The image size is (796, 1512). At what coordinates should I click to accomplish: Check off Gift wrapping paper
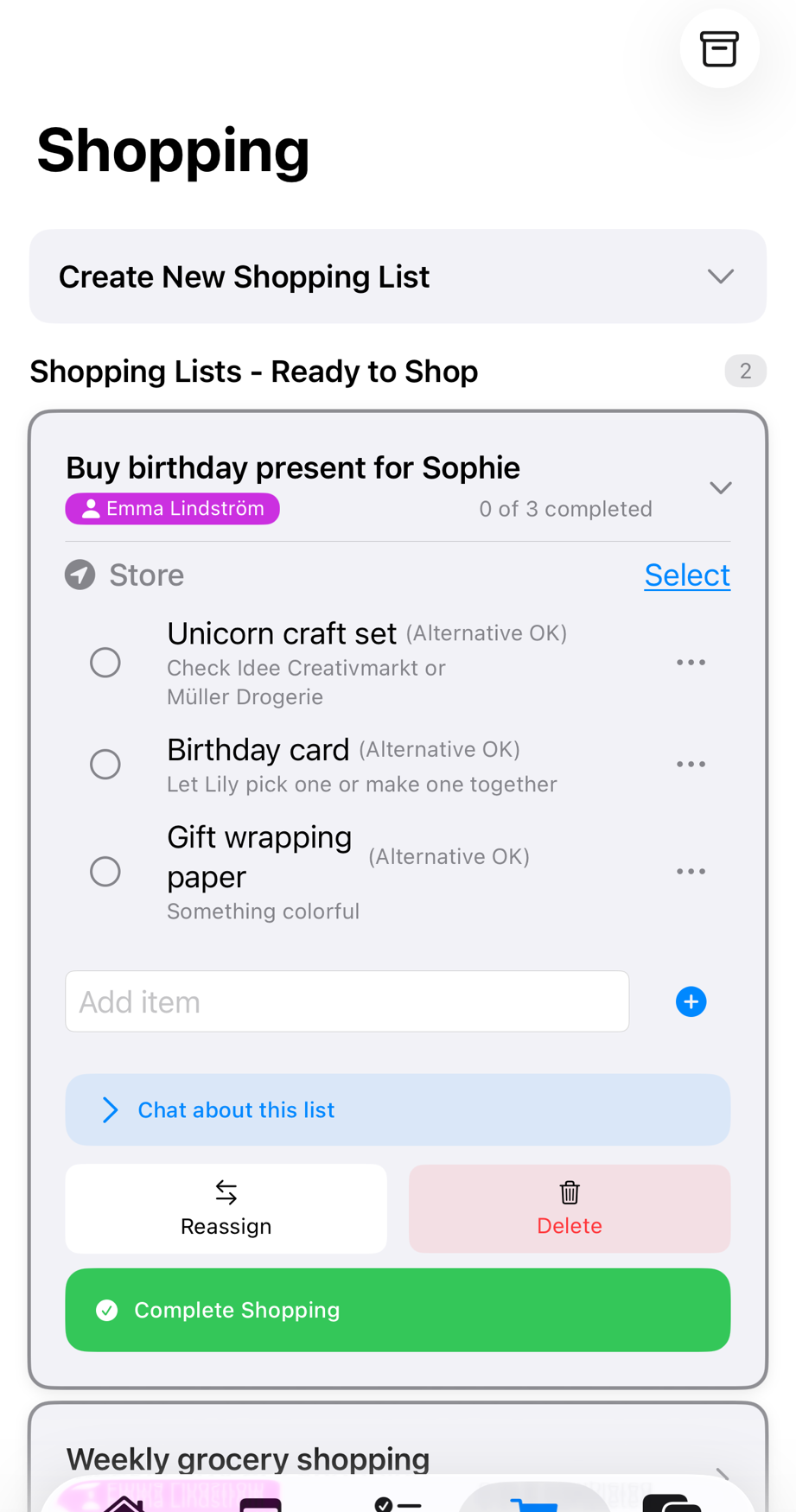105,871
